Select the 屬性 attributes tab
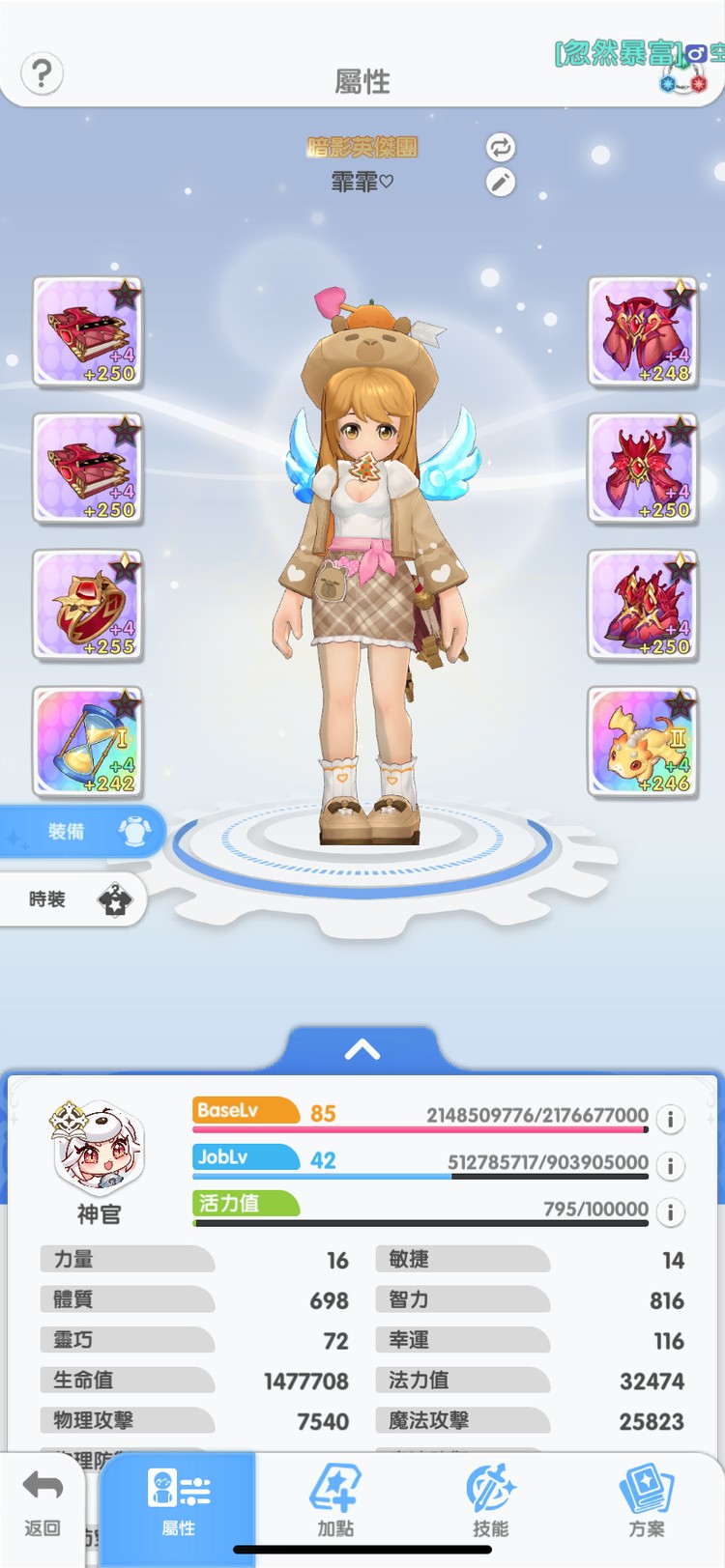 [179, 1501]
